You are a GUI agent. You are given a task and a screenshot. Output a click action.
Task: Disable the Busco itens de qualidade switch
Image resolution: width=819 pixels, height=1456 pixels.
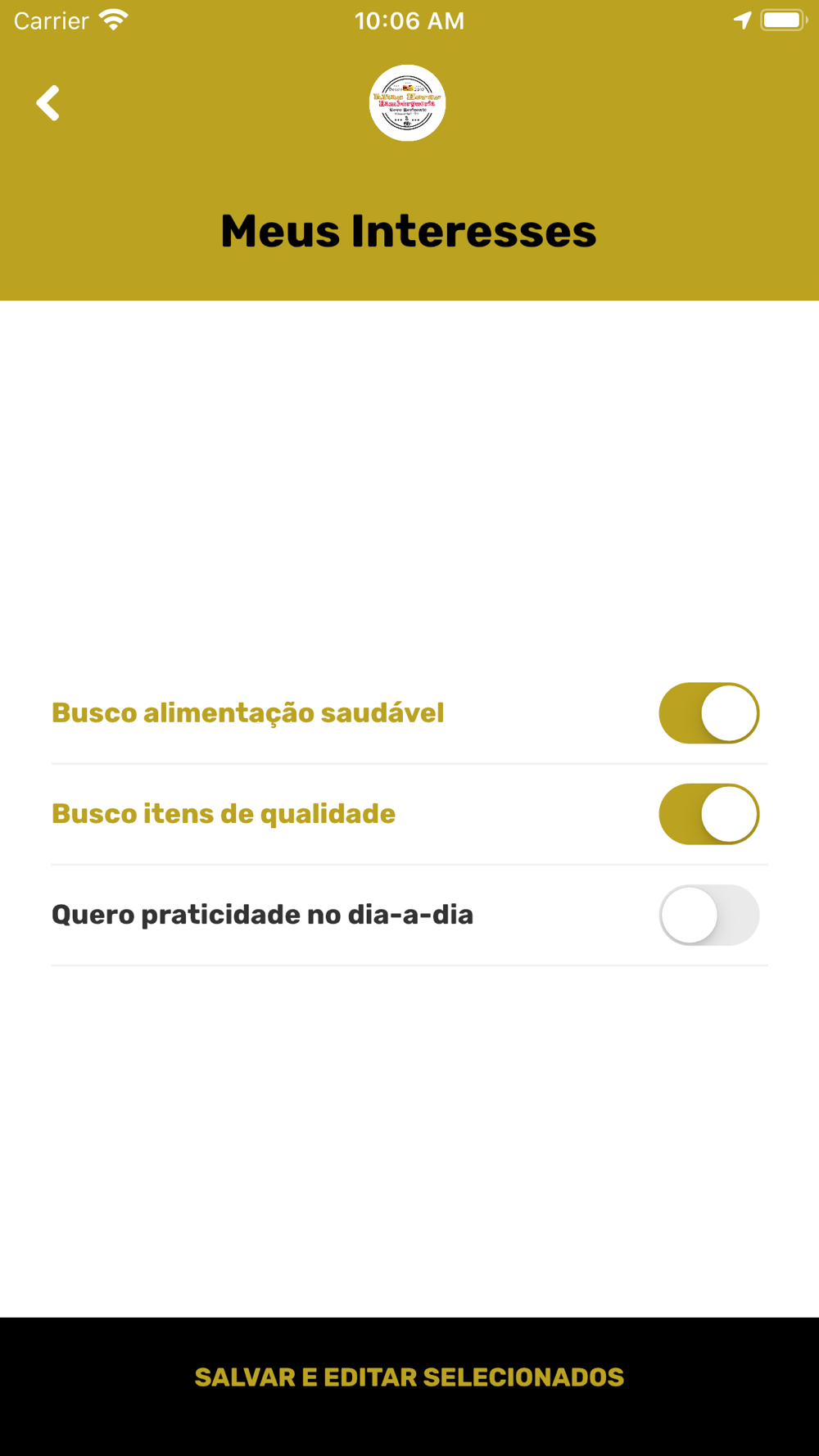tap(709, 814)
